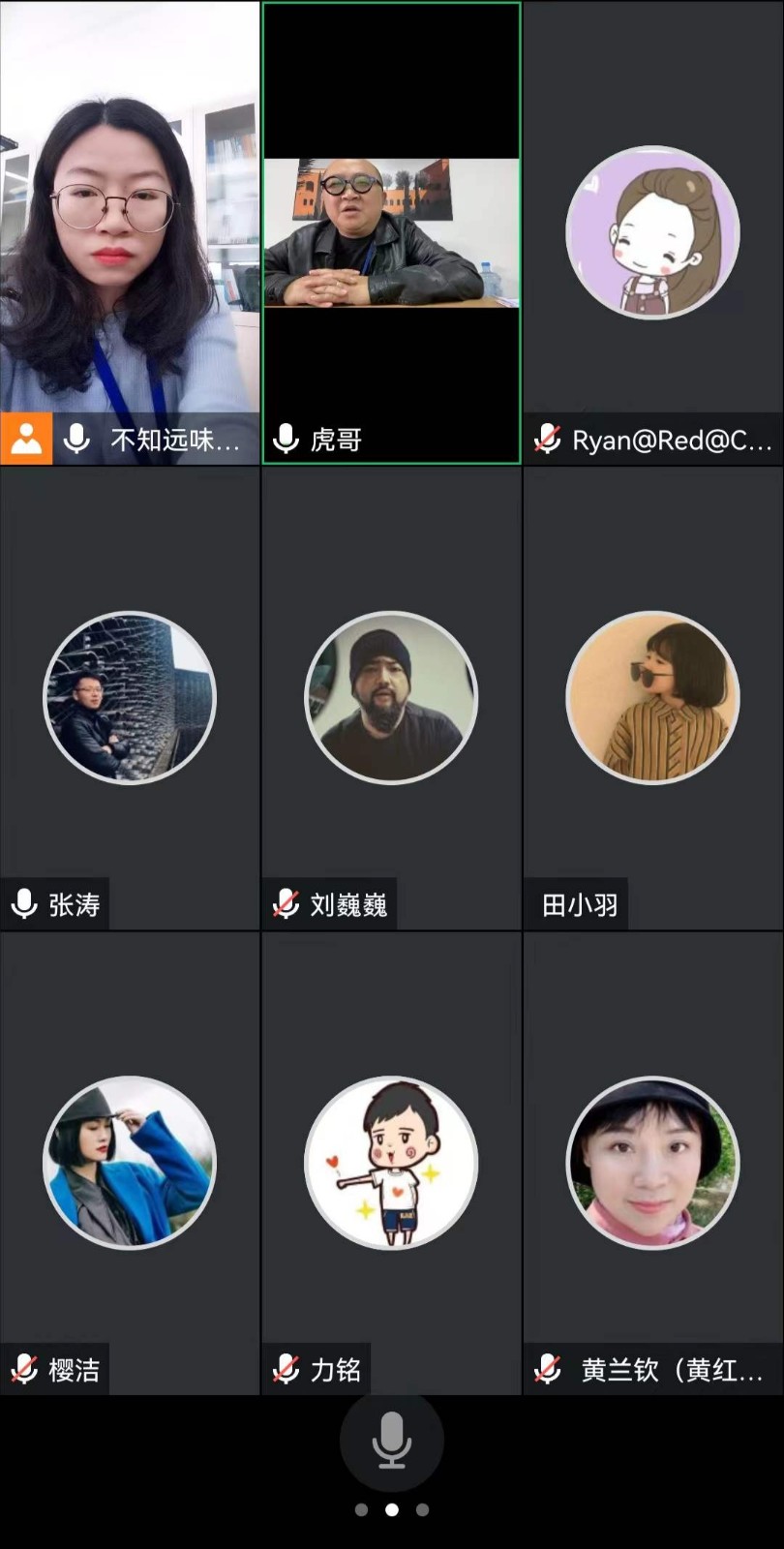Tap the page indicator dots
This screenshot has width=784, height=1549.
[x=391, y=1509]
